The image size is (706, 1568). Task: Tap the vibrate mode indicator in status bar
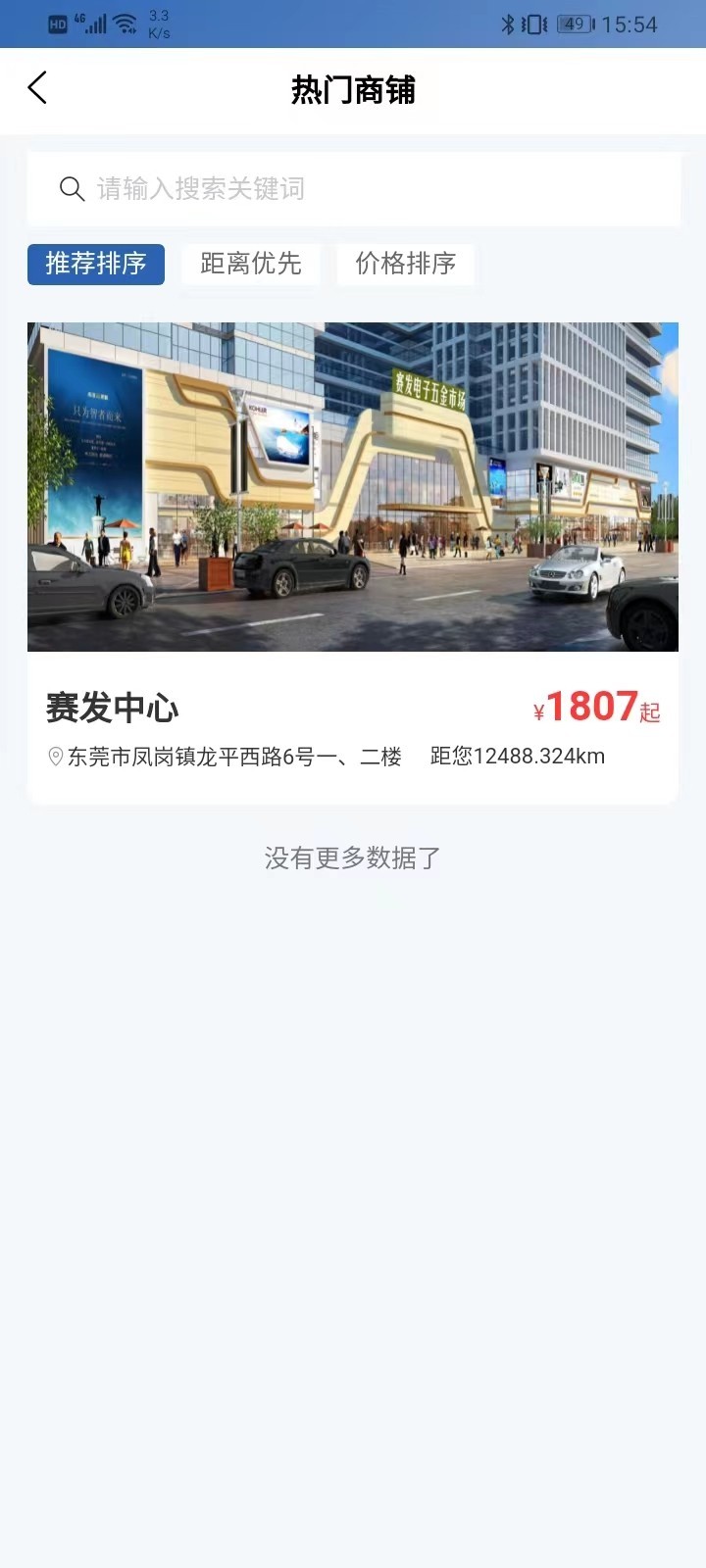[534, 24]
